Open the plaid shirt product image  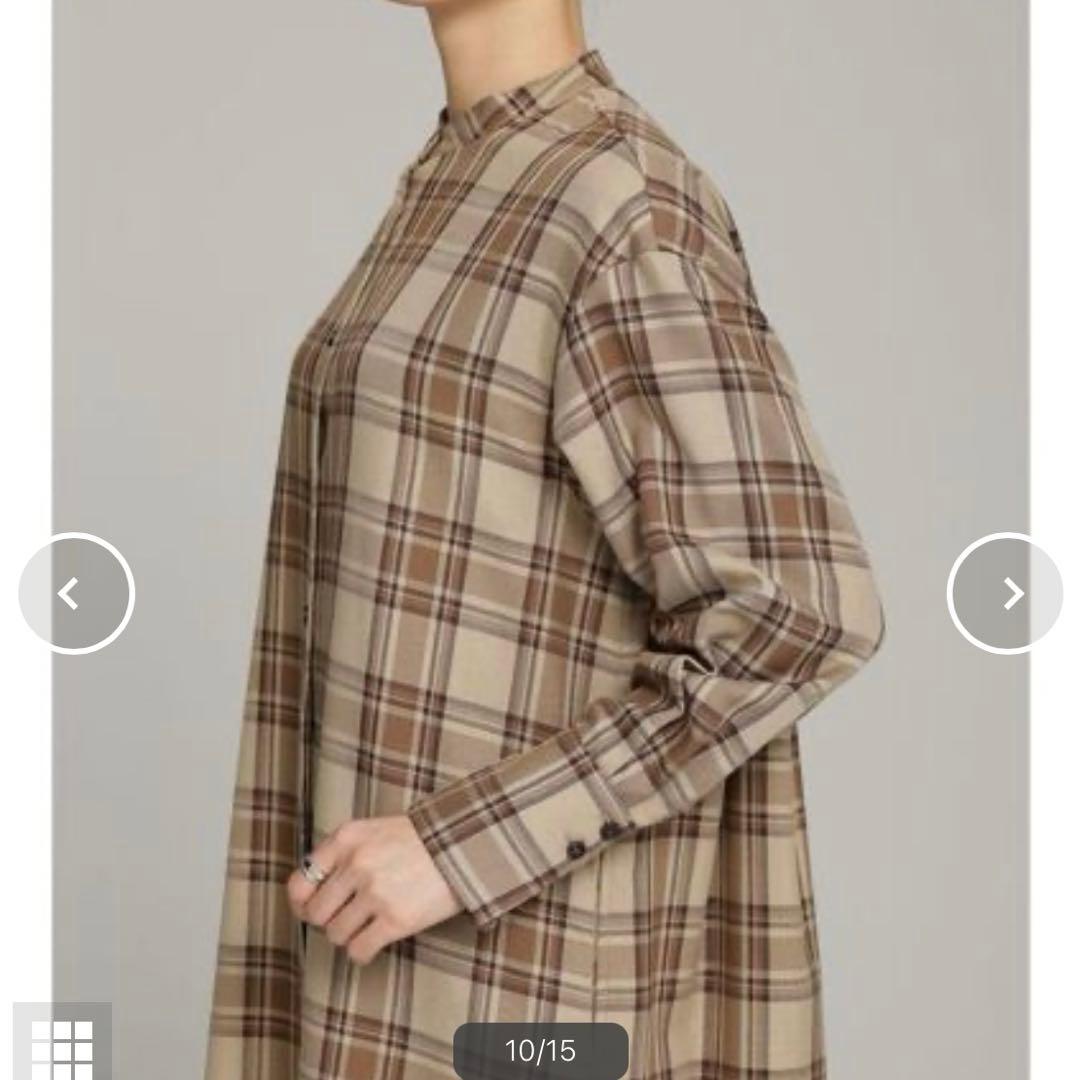pyautogui.click(x=541, y=540)
